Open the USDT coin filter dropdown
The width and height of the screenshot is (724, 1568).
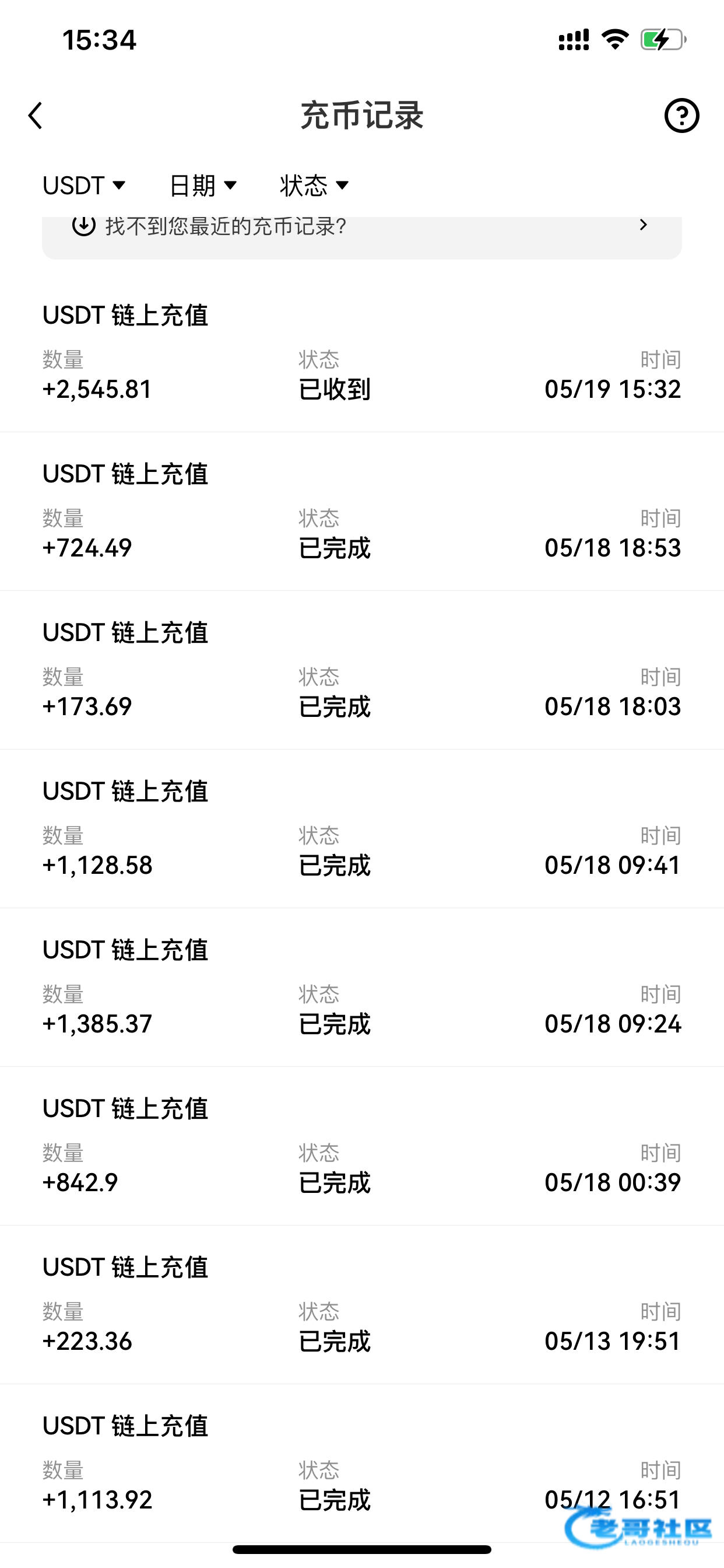pyautogui.click(x=84, y=185)
